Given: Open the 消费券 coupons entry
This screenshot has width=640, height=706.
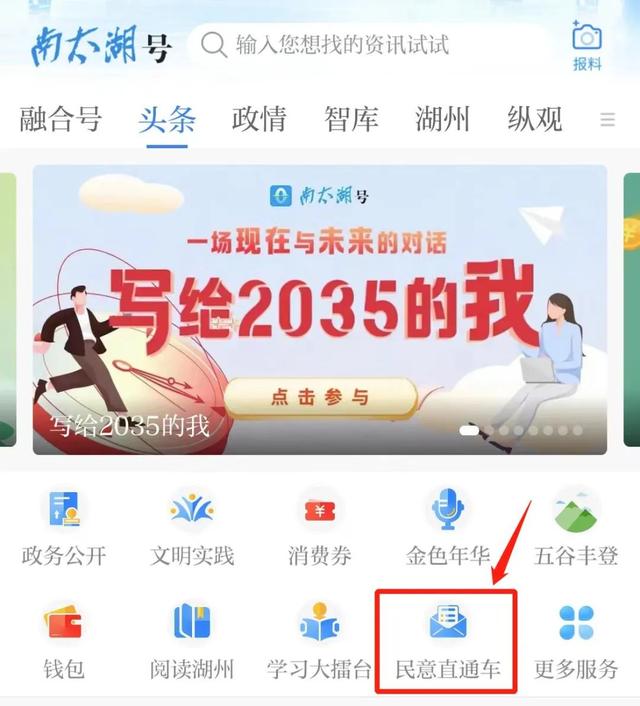Looking at the screenshot, I should coord(320,526).
